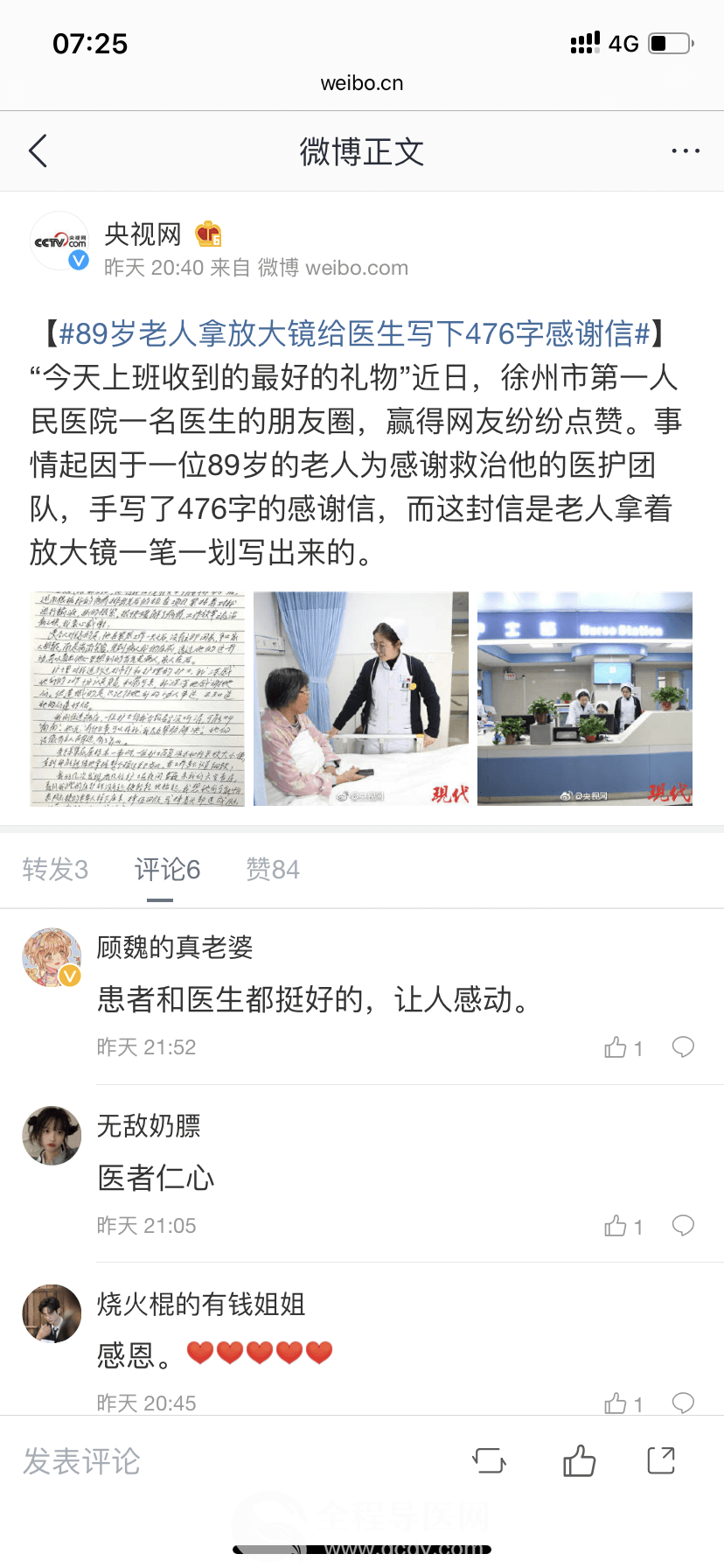Viewport: 724px width, 1568px height.
Task: View the nurse station photo
Action: coord(584,698)
